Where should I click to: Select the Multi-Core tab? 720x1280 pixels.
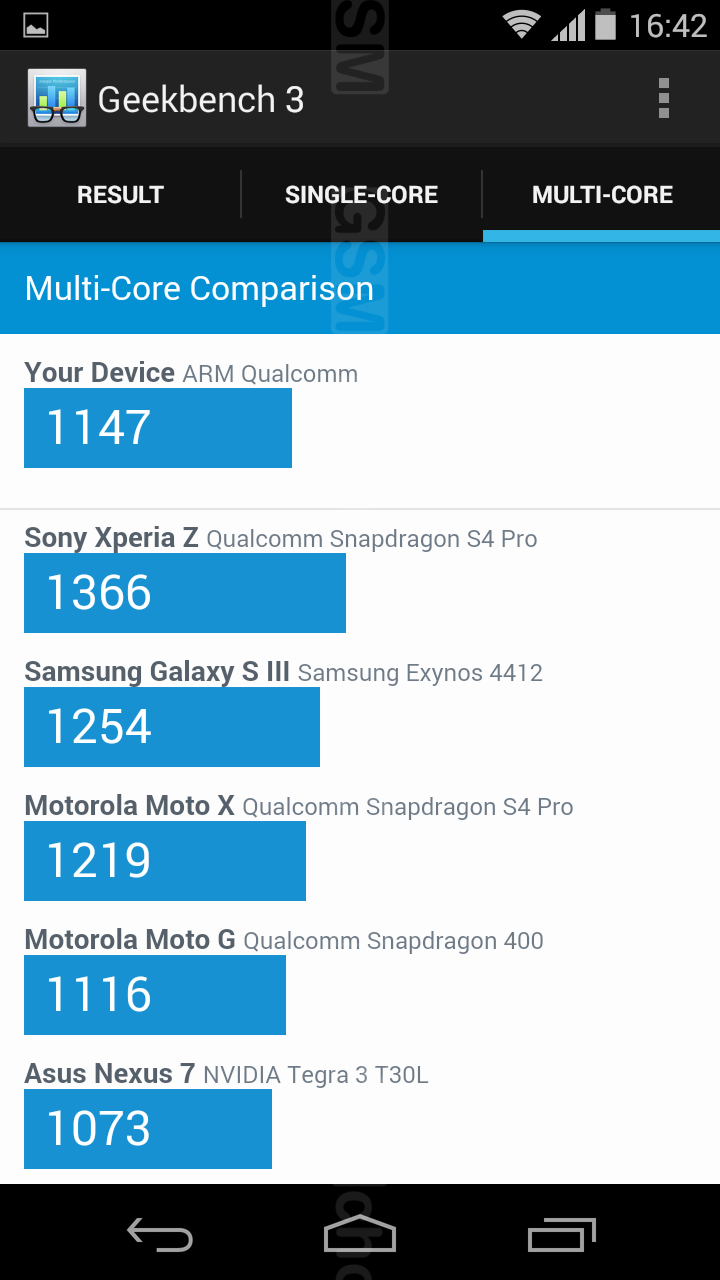602,195
